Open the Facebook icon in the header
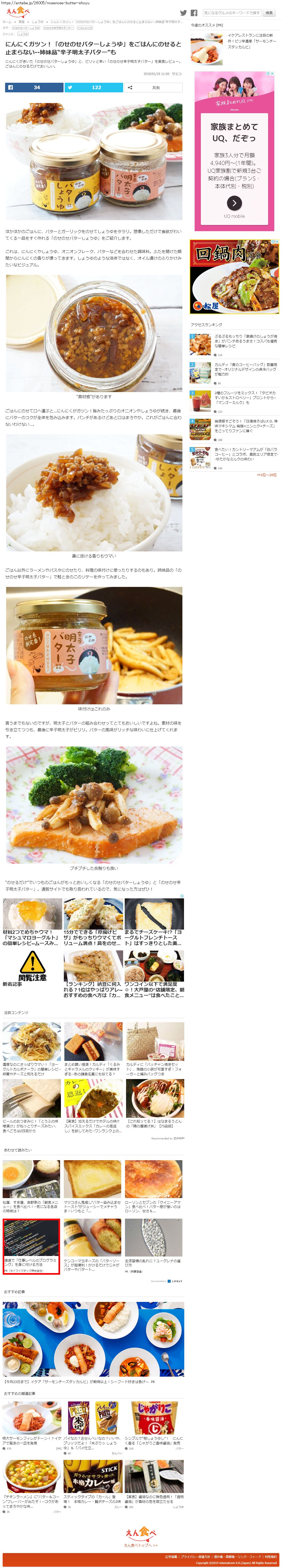The width and height of the screenshot is (282, 1568). click(x=194, y=13)
